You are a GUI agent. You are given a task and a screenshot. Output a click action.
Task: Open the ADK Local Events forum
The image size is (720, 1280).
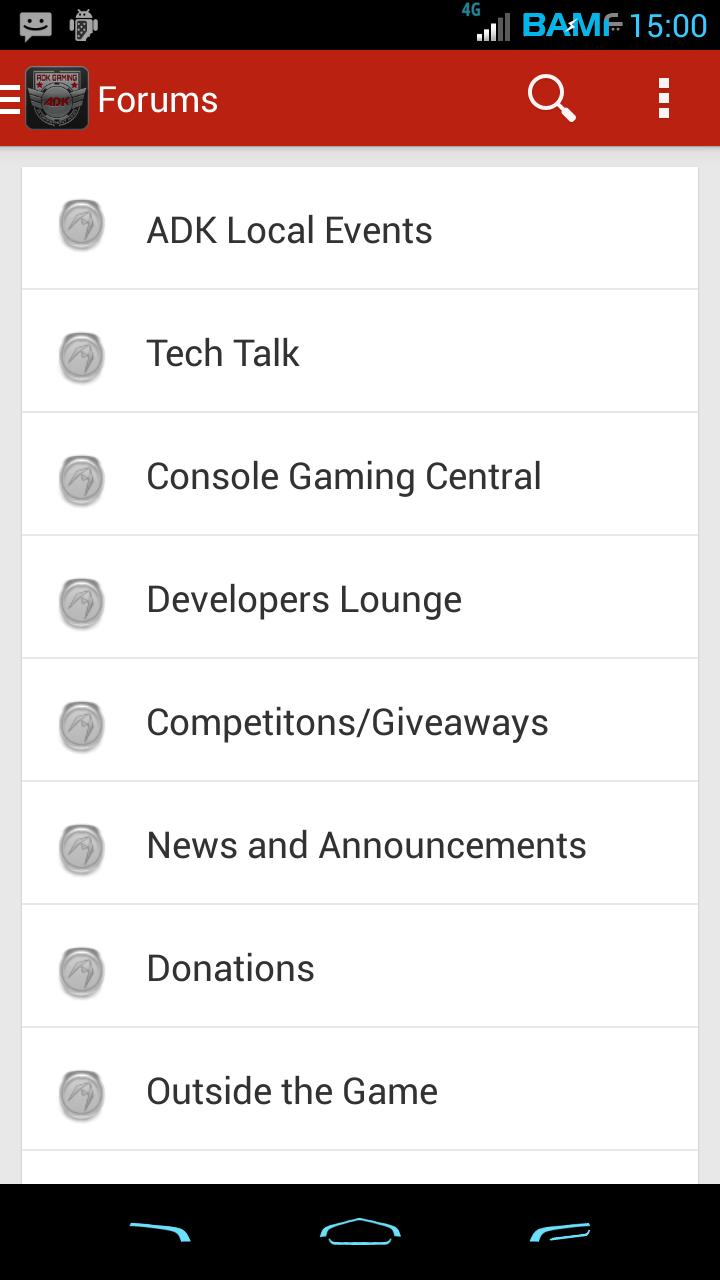[x=289, y=230]
